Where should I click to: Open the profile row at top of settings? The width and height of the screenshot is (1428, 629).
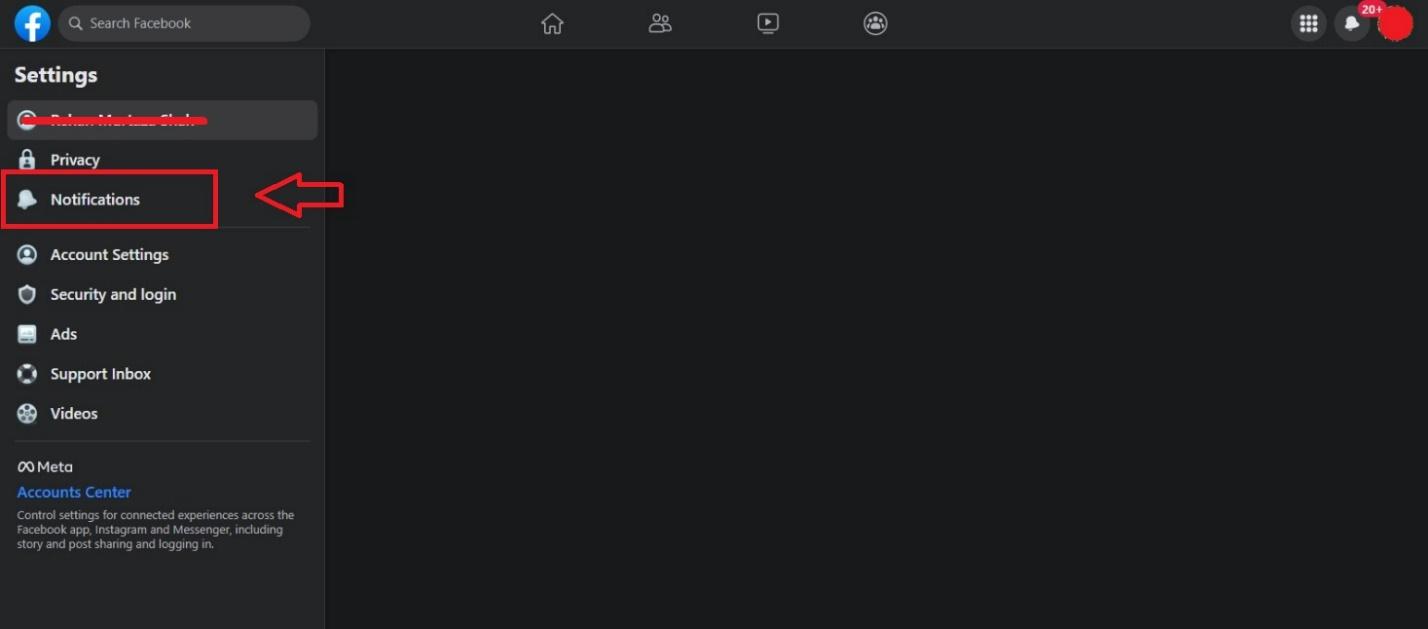(x=162, y=120)
